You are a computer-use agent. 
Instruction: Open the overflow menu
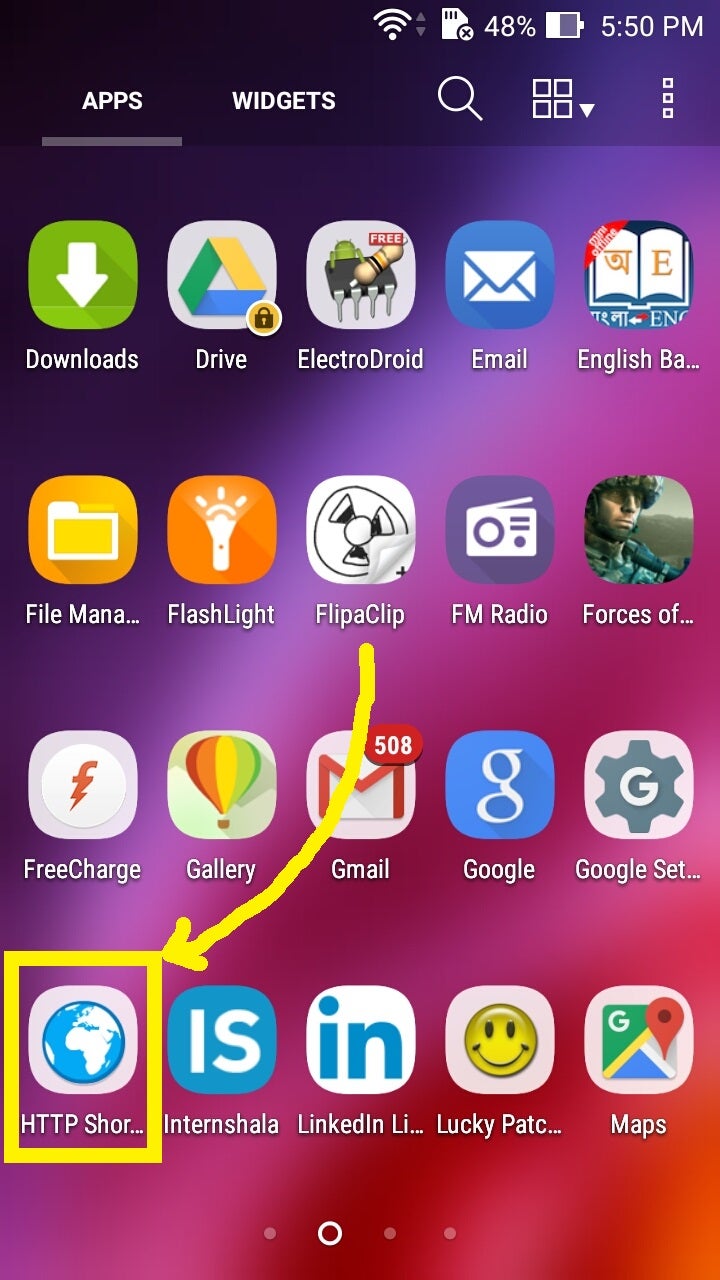(668, 100)
